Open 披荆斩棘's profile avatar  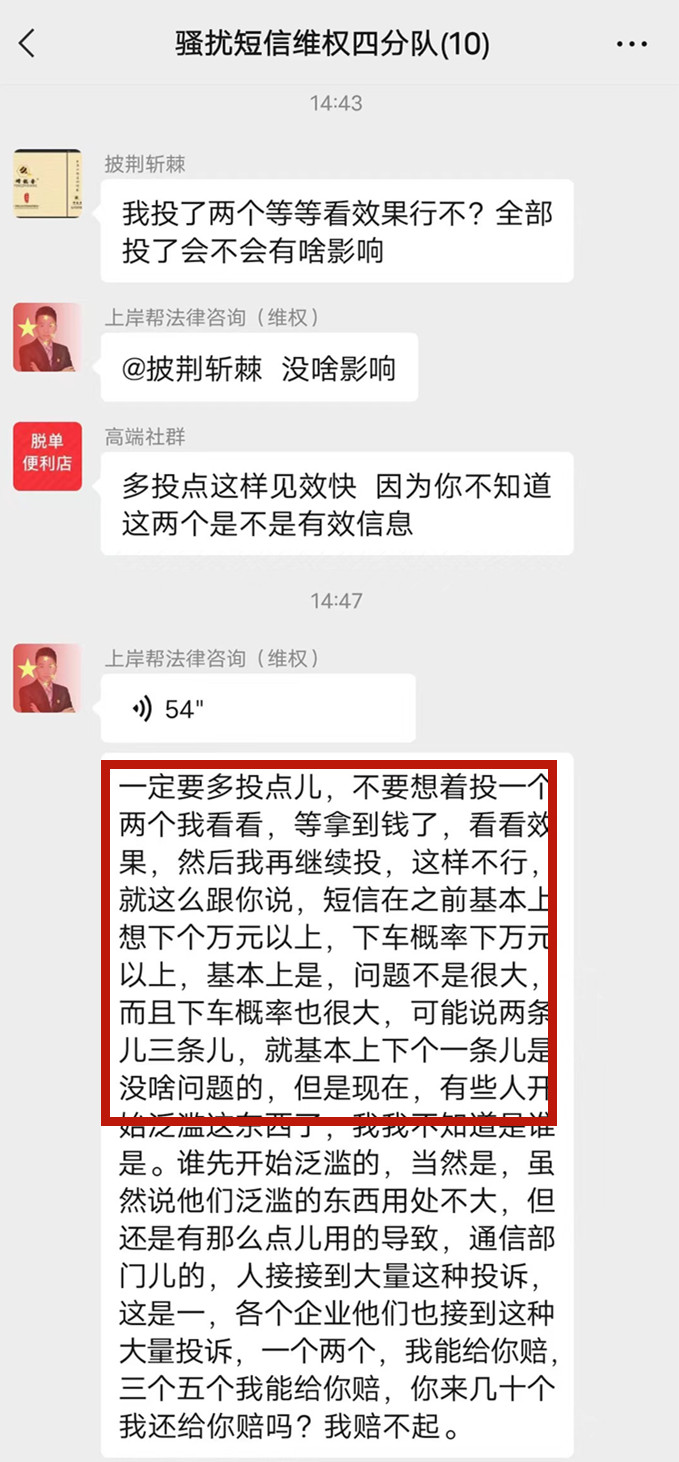[x=47, y=184]
